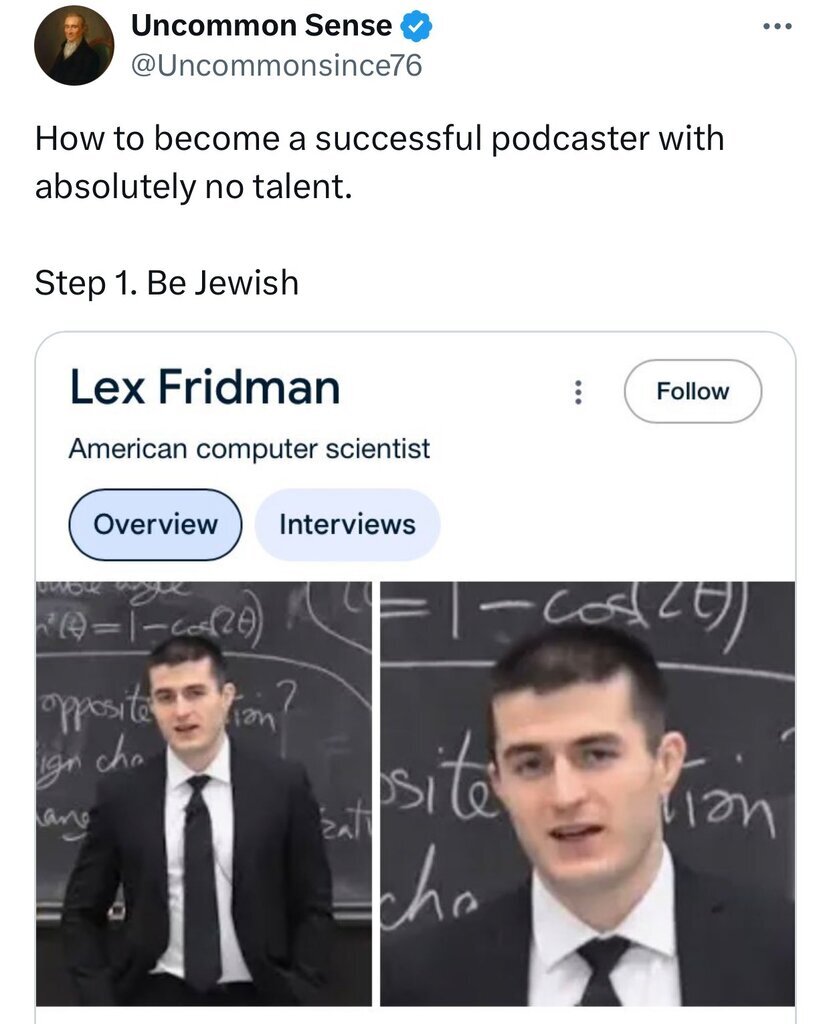Screen dimensions: 817x1024
Task: Open the Uncommon Sense profile avatar
Action: coord(74,46)
